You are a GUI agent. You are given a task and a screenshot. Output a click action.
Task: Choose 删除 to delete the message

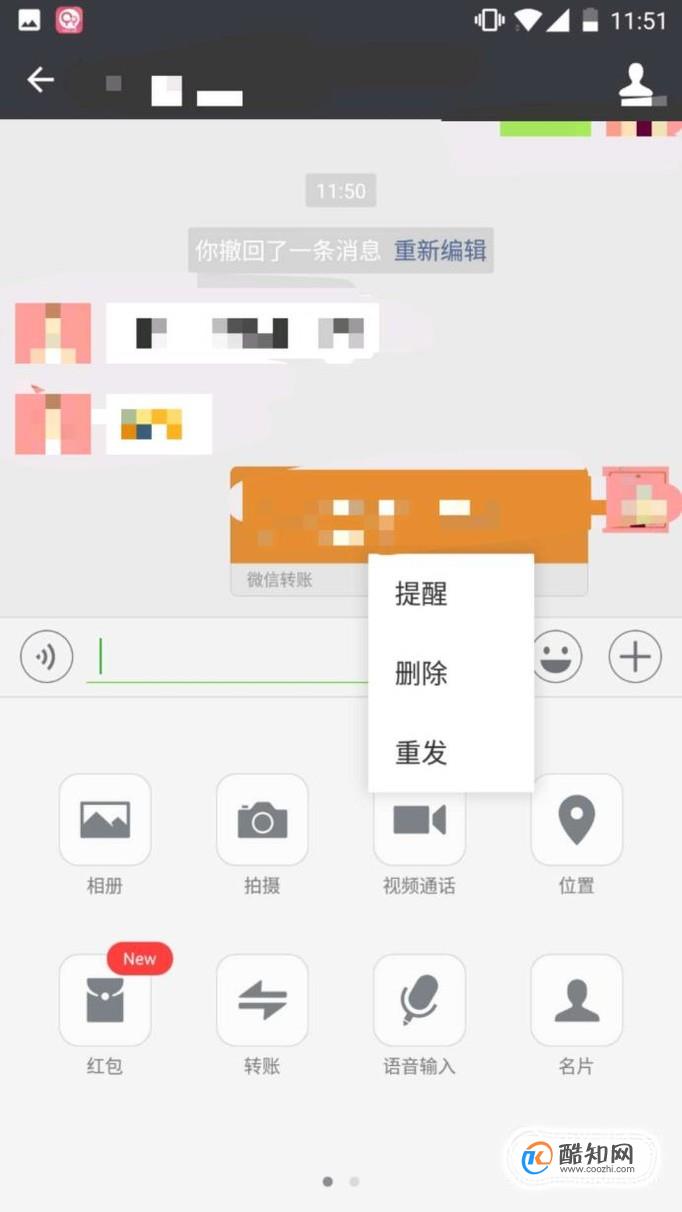click(421, 673)
